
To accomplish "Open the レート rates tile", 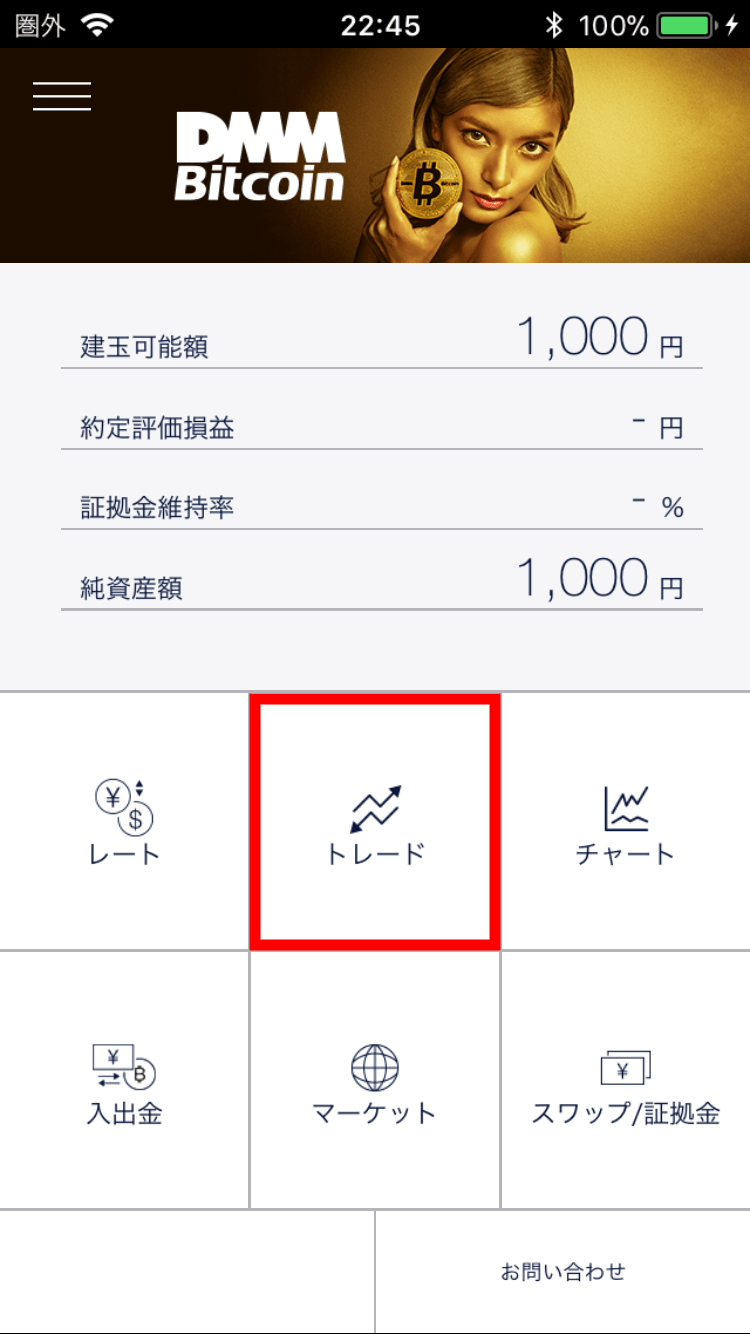I will click(x=124, y=822).
